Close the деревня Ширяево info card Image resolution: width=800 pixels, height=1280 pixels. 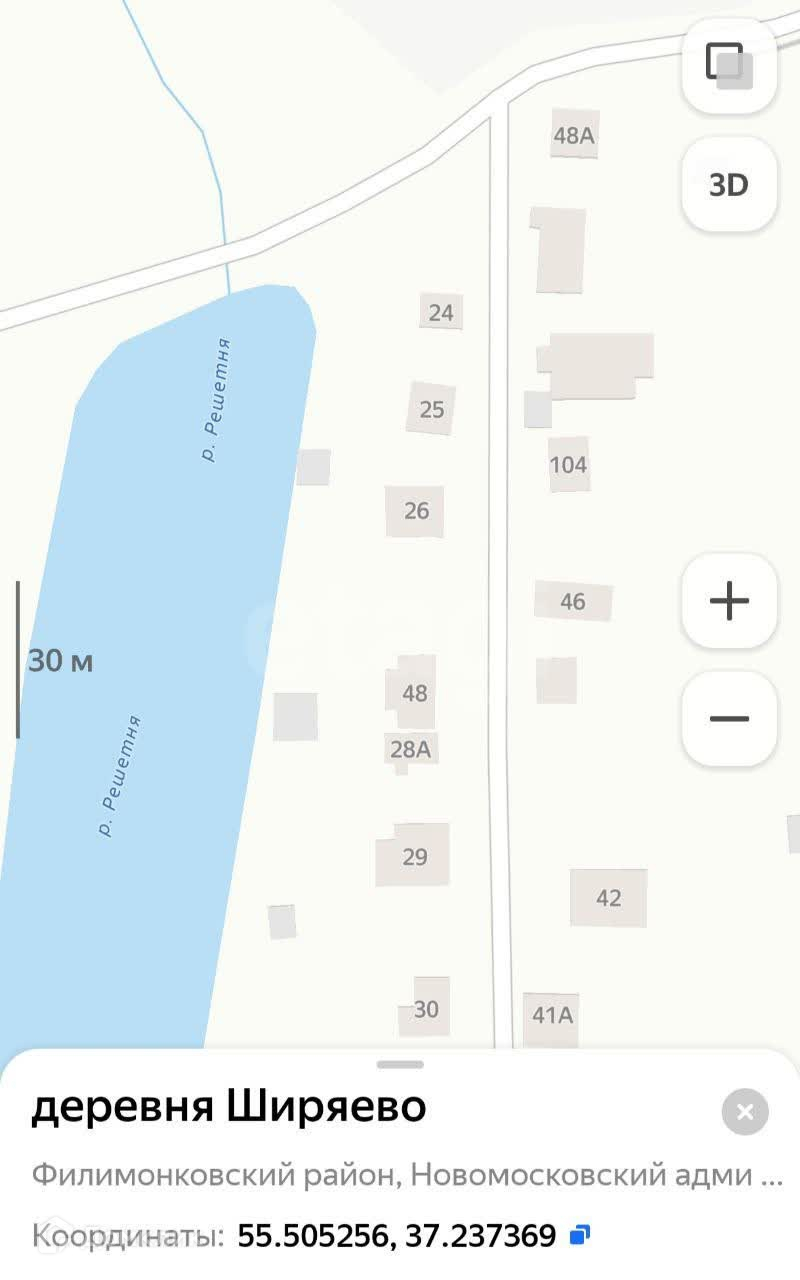[x=745, y=1112]
